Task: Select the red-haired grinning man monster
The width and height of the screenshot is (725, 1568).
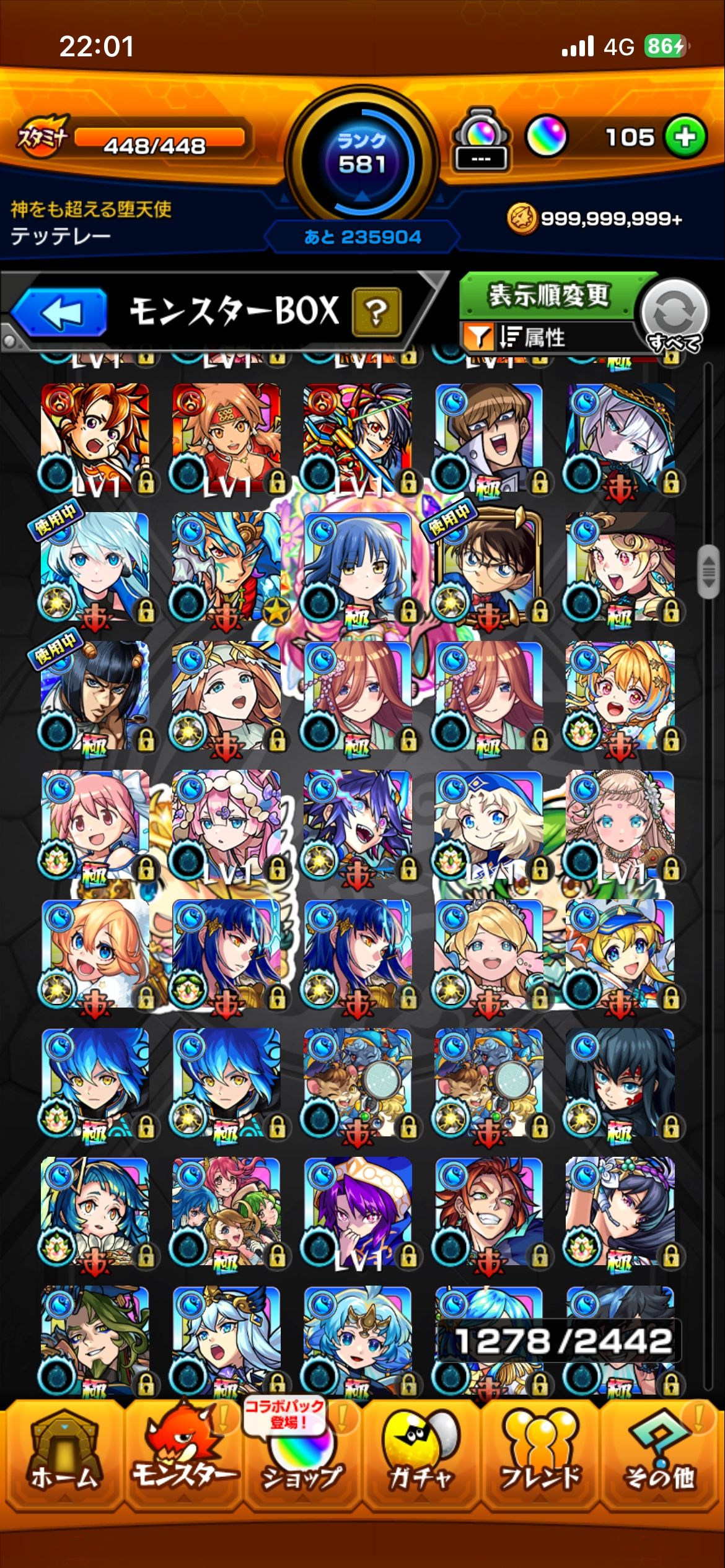Action: coord(488,1211)
